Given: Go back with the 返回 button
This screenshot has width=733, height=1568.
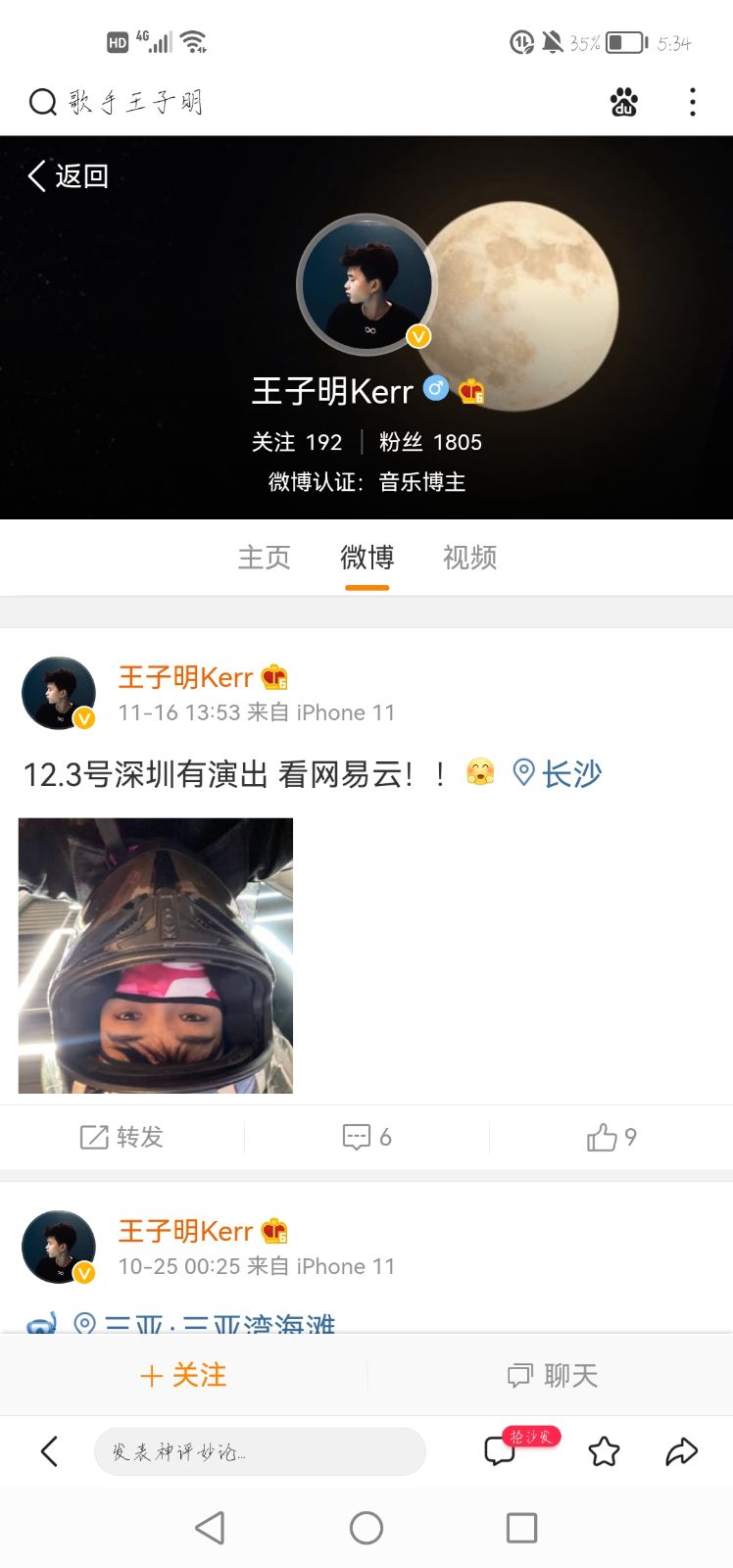Looking at the screenshot, I should tap(69, 176).
